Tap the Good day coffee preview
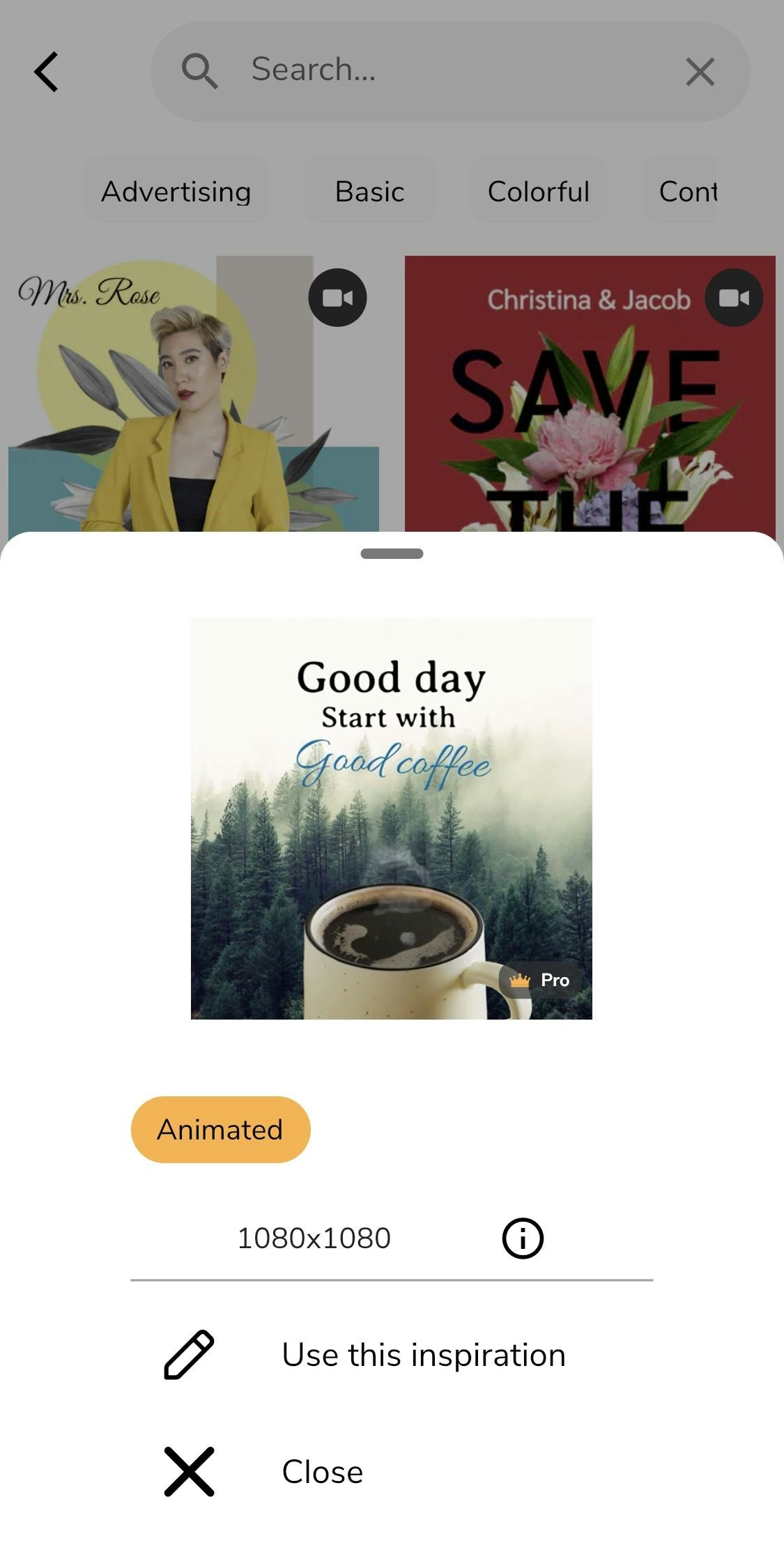The height and width of the screenshot is (1559, 784). [391, 818]
